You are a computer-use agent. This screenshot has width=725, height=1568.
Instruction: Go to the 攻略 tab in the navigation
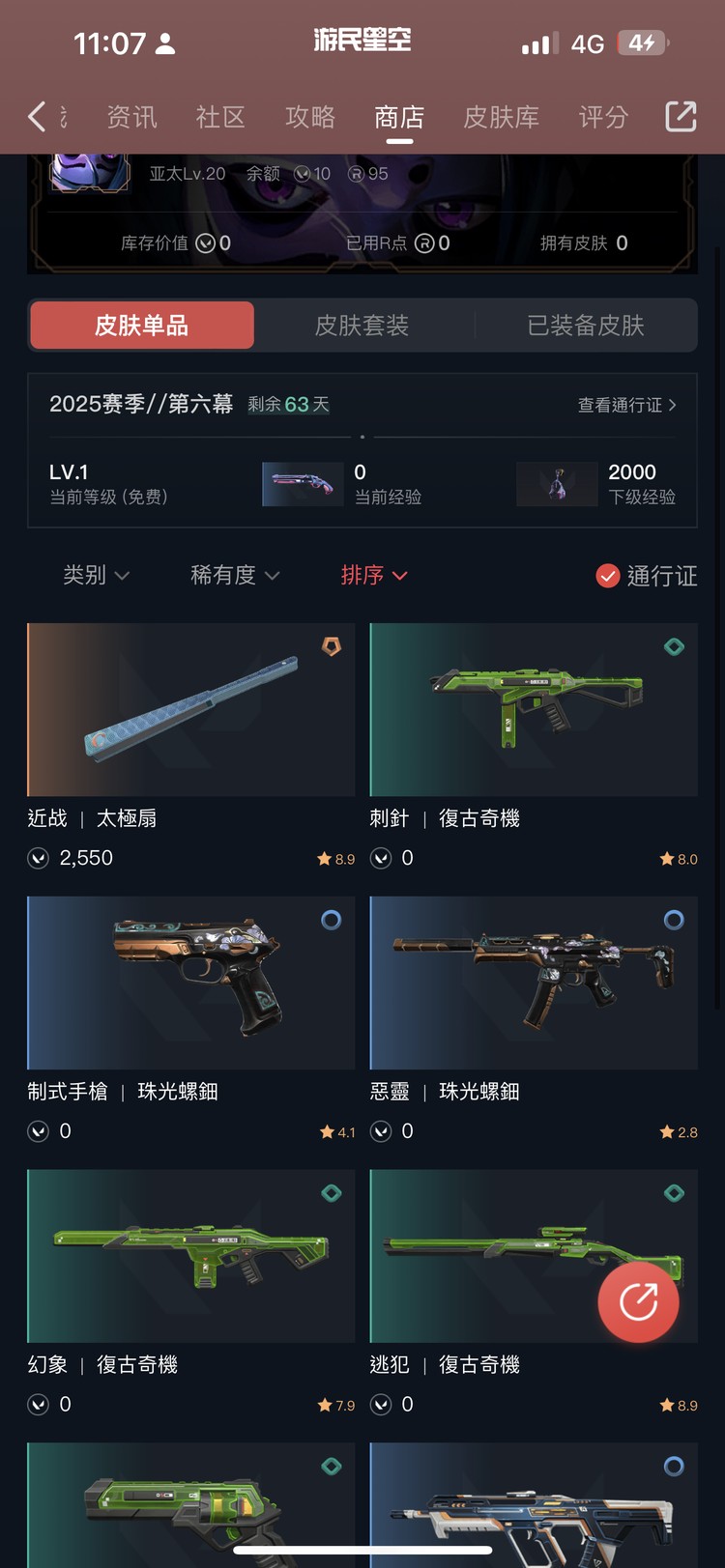click(x=309, y=116)
